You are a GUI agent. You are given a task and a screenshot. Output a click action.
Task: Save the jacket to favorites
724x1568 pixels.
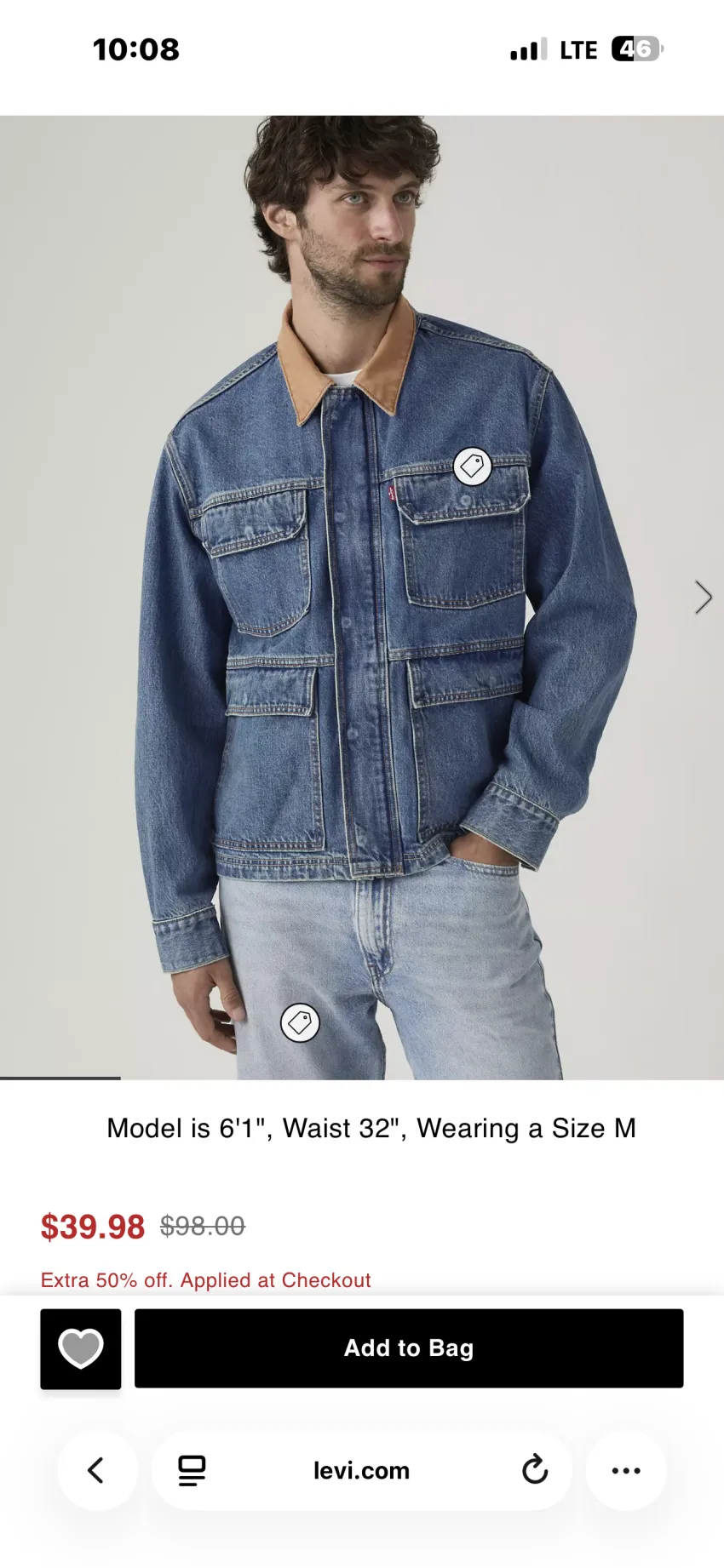81,1349
